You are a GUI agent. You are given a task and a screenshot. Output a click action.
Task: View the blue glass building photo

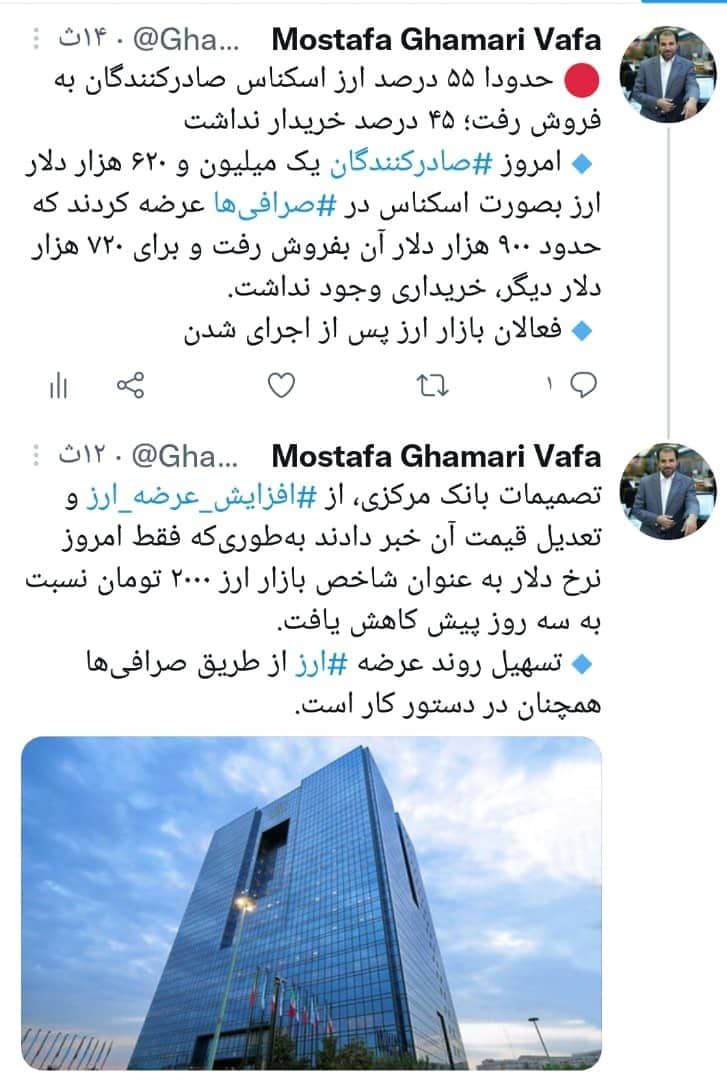311,902
